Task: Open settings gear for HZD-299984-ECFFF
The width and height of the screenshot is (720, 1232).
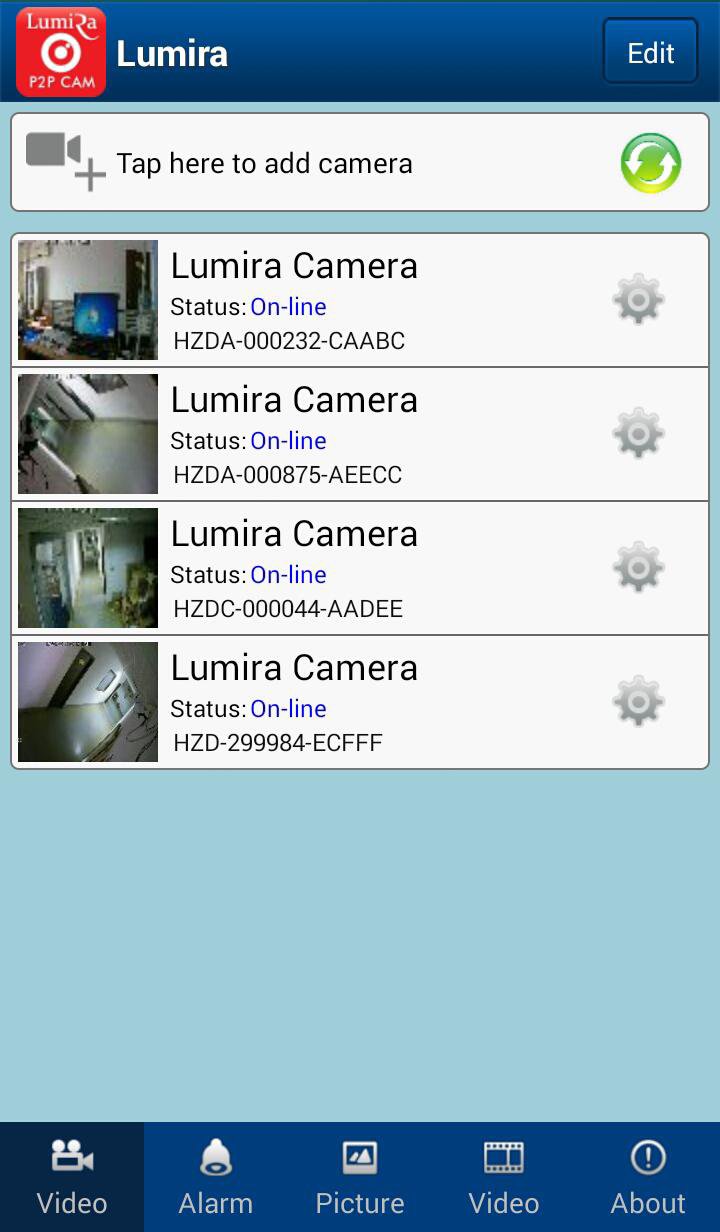Action: click(638, 702)
